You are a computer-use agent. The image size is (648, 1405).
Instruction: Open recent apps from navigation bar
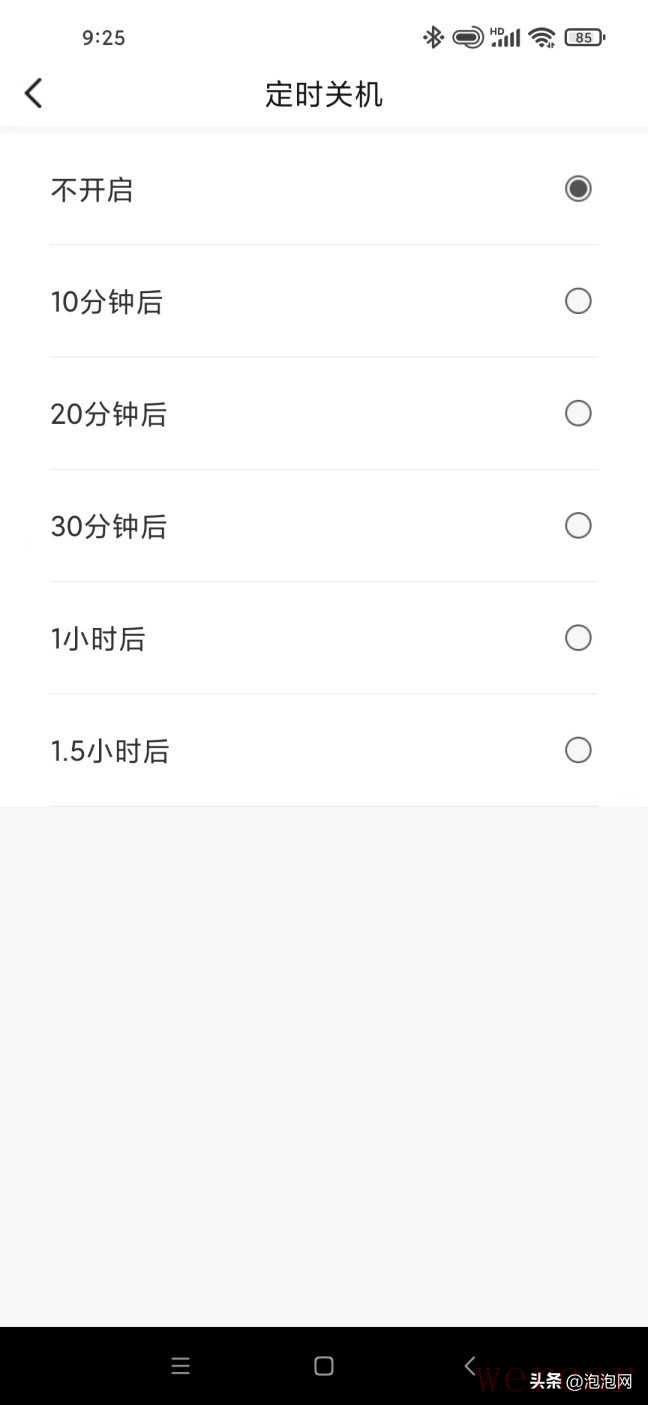(x=180, y=1366)
